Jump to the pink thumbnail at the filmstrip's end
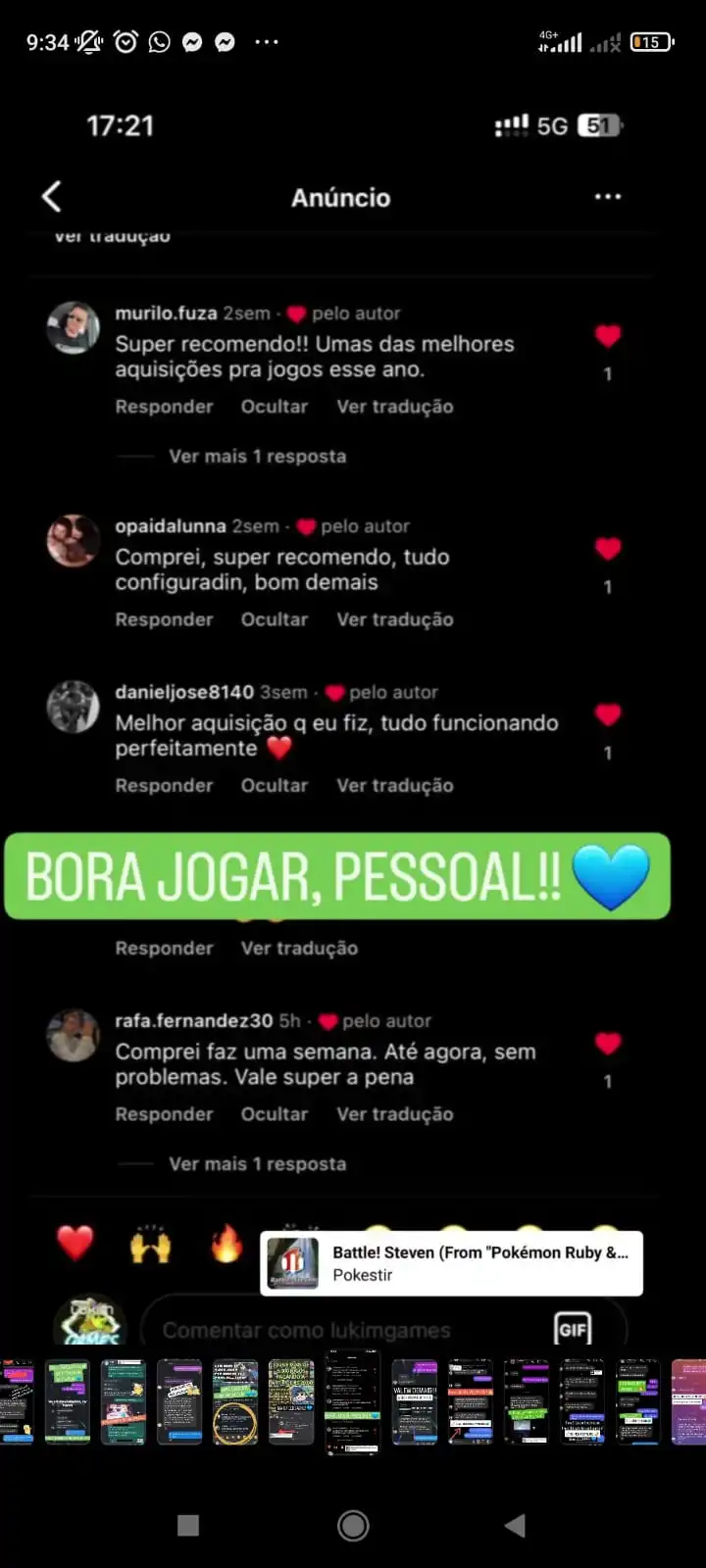This screenshot has height=1568, width=706. (688, 1401)
